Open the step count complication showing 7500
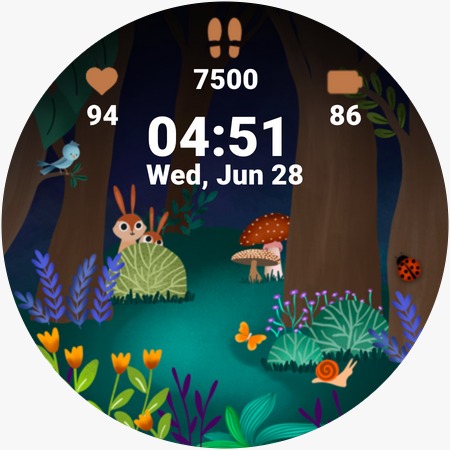 click(x=226, y=54)
